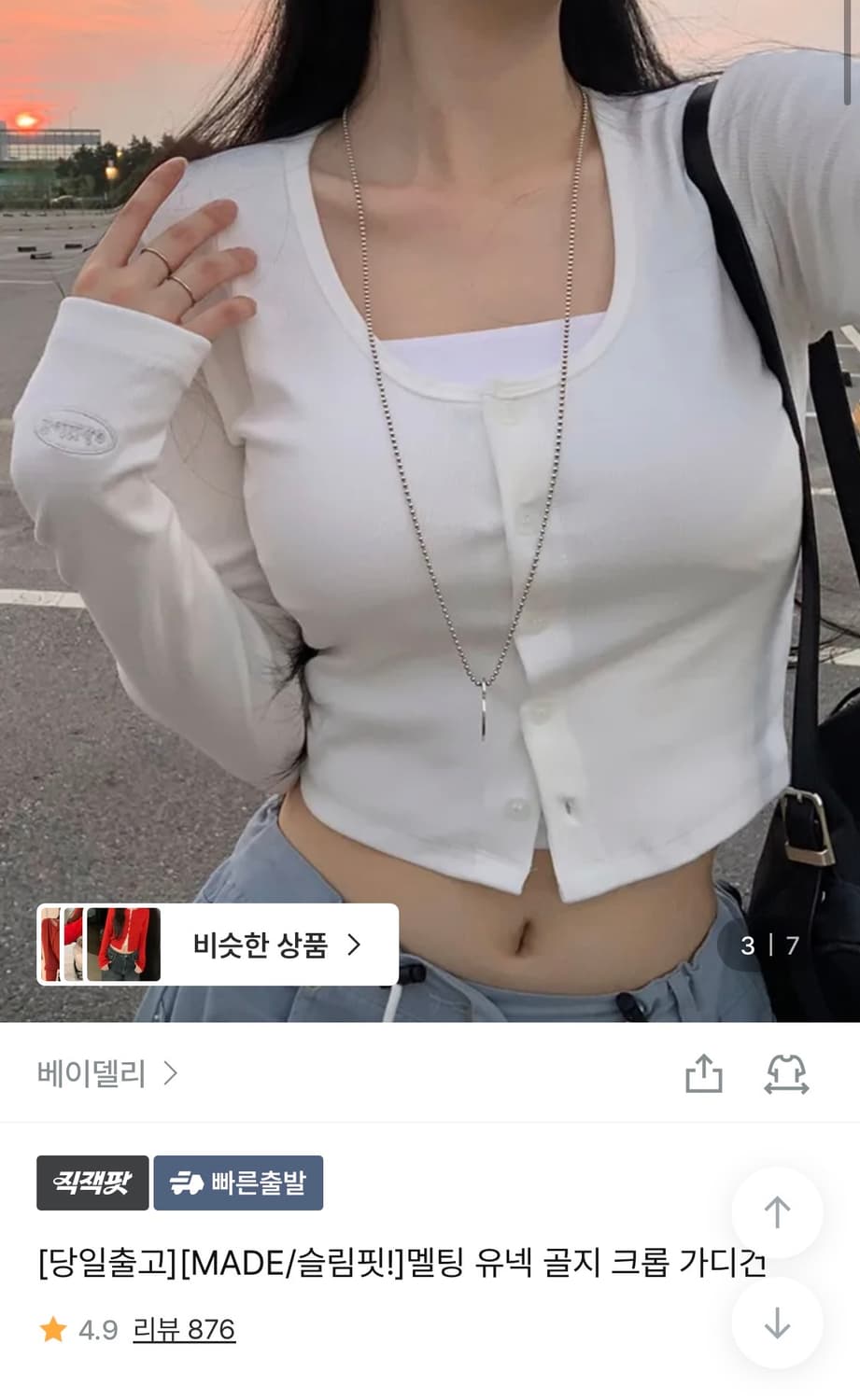The image size is (860, 1400).
Task: Click the main product photo
Action: pos(430,467)
